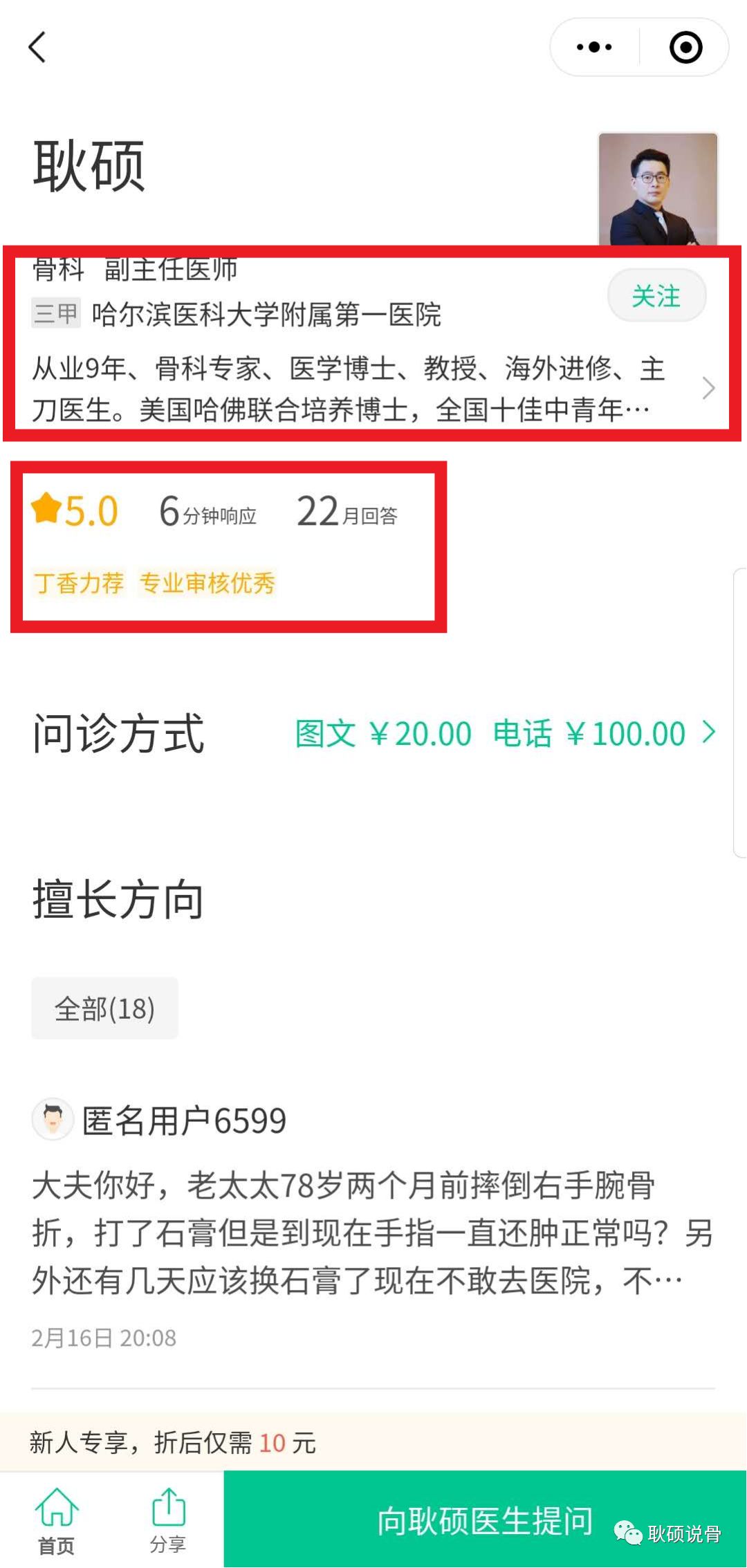Tap the back arrow to return
Screen dimensions: 747x1568
coord(38,47)
